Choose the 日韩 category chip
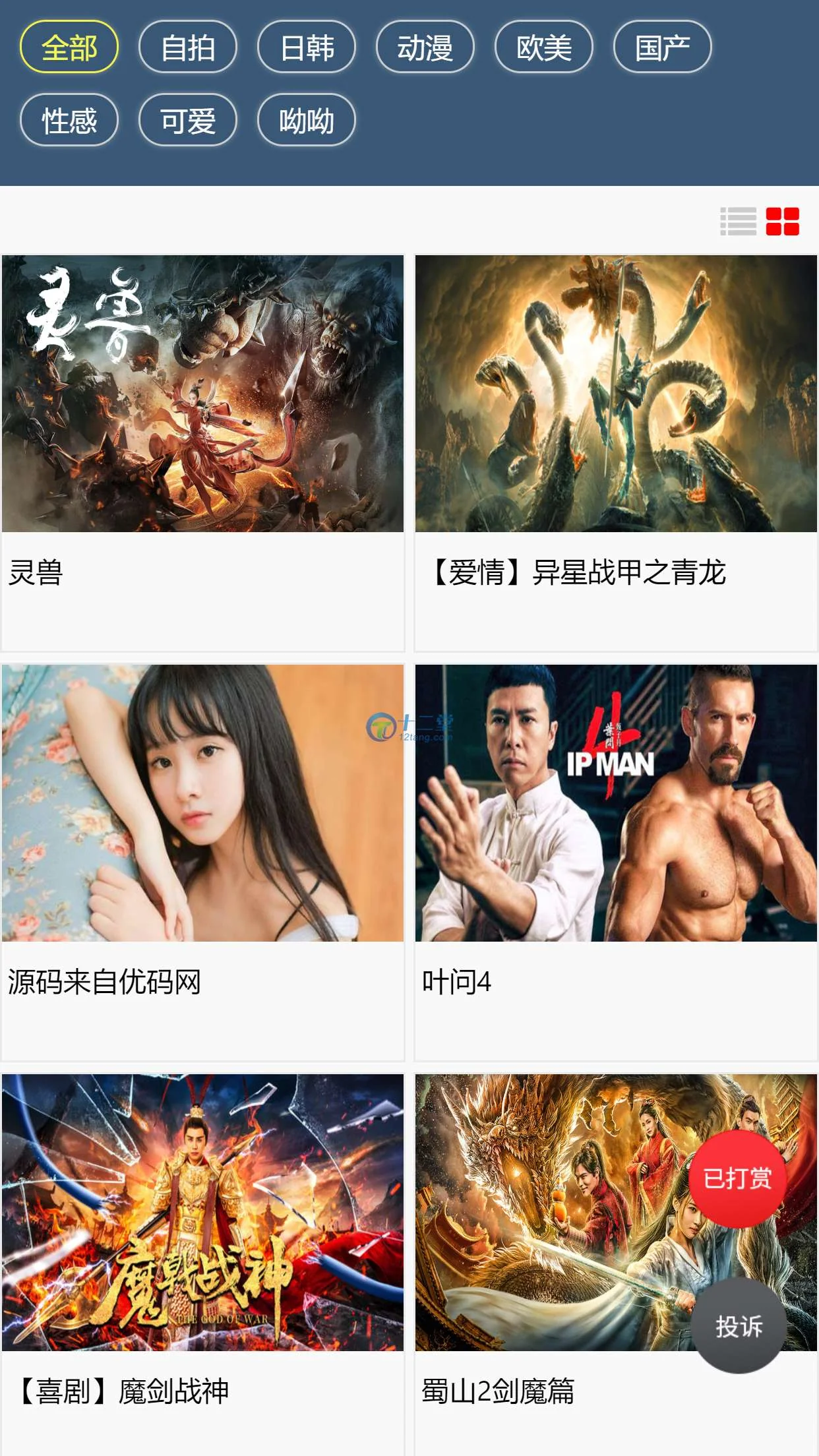This screenshot has height=1456, width=819. [x=307, y=47]
